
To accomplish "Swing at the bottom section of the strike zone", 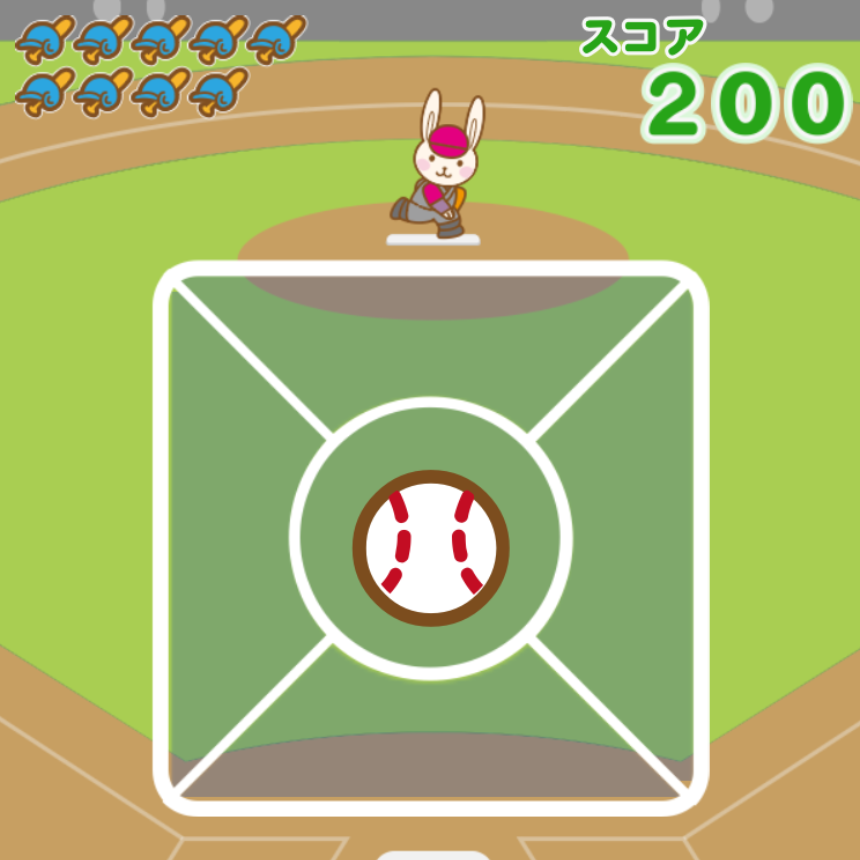I will tap(431, 738).
